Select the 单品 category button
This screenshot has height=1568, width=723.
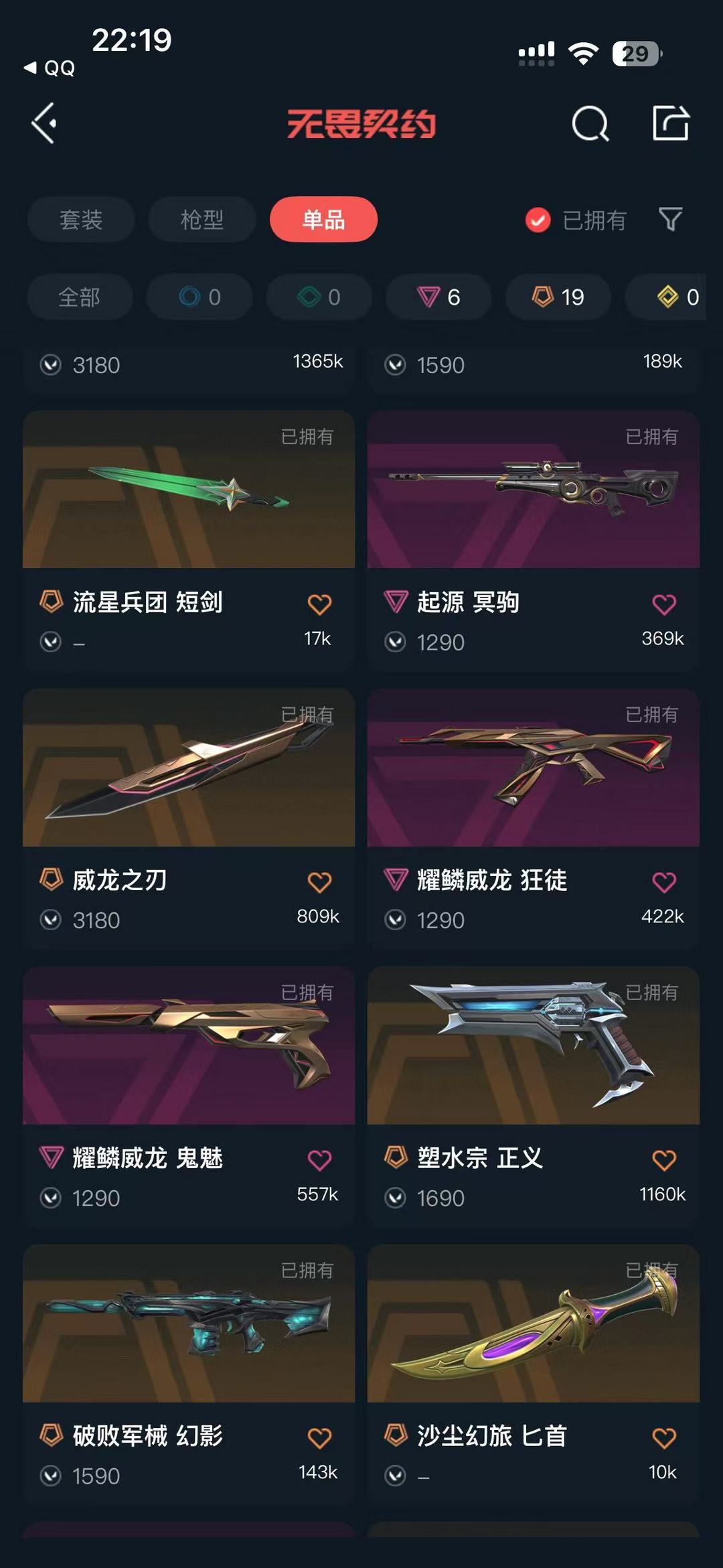[323, 221]
